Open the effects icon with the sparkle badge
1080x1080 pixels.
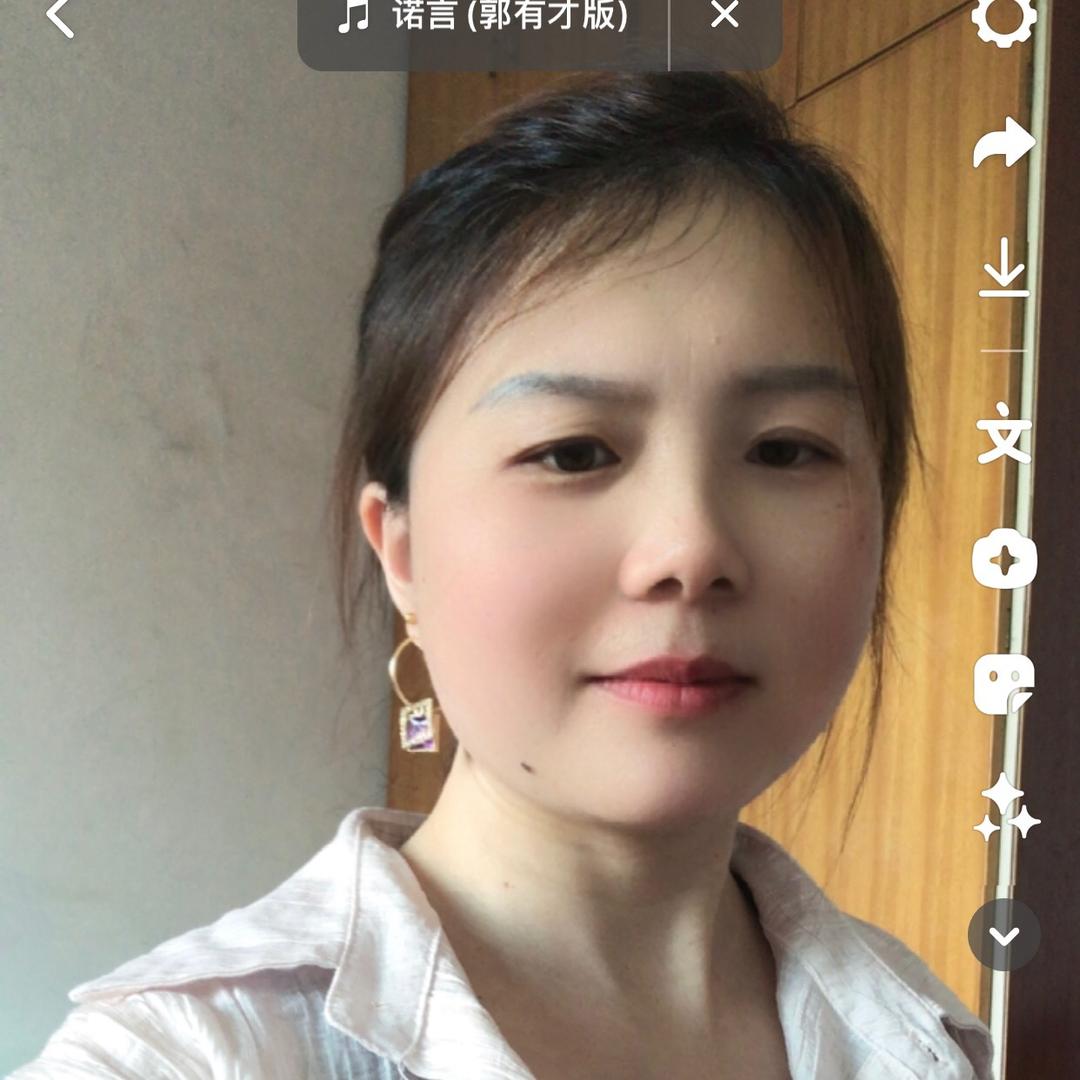tap(1004, 560)
